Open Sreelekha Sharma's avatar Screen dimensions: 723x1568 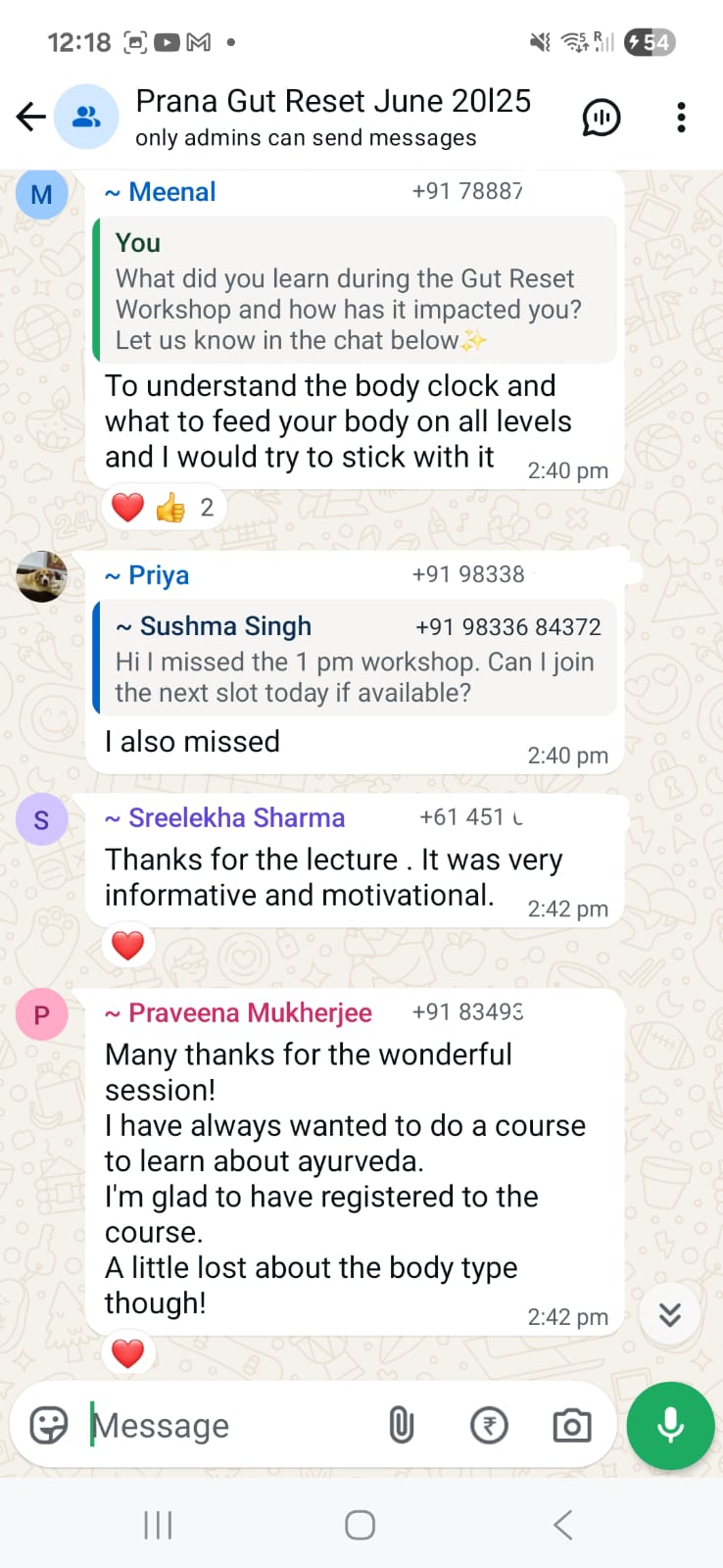pyautogui.click(x=41, y=819)
